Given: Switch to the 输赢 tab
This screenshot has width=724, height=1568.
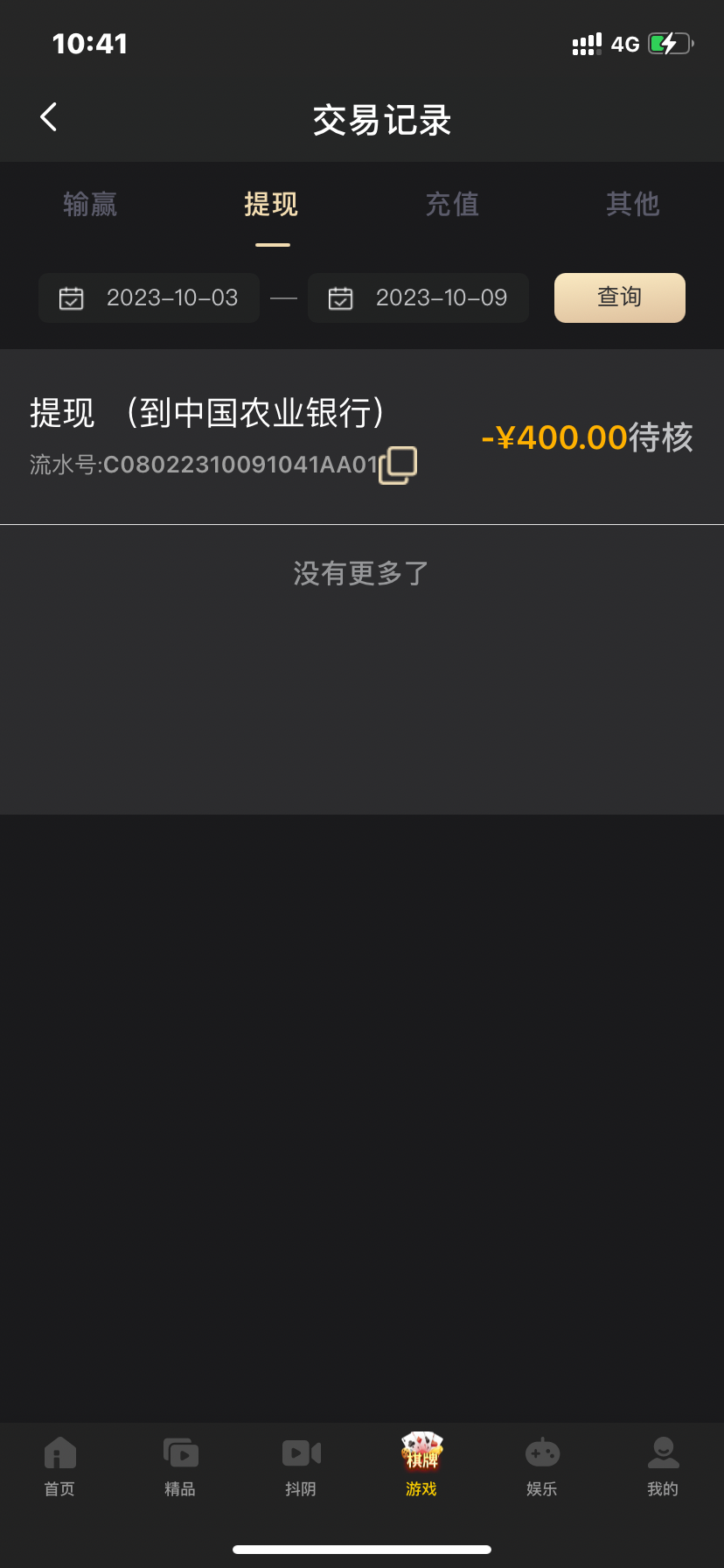Looking at the screenshot, I should point(90,205).
